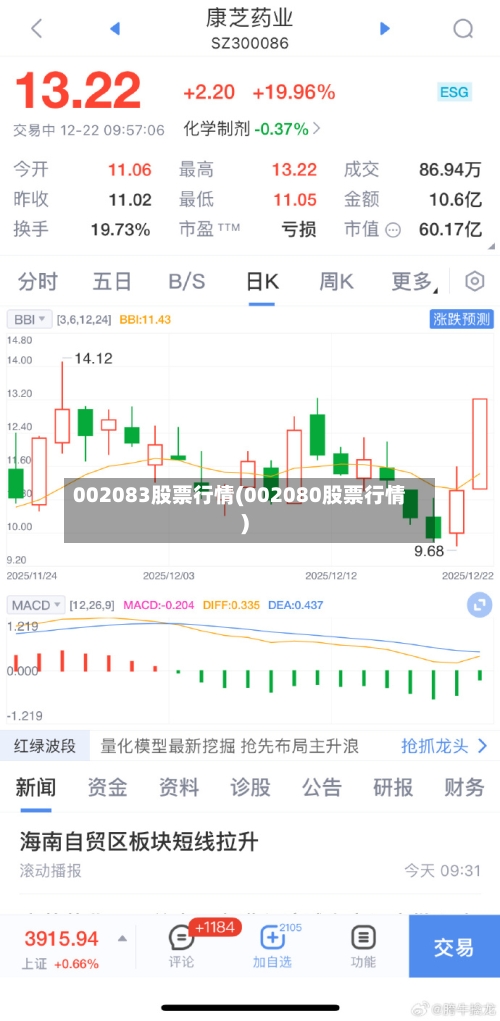The height and width of the screenshot is (1021, 500).
Task: Open the 海南自贸区板块短线拉升 news item
Action: [250, 854]
